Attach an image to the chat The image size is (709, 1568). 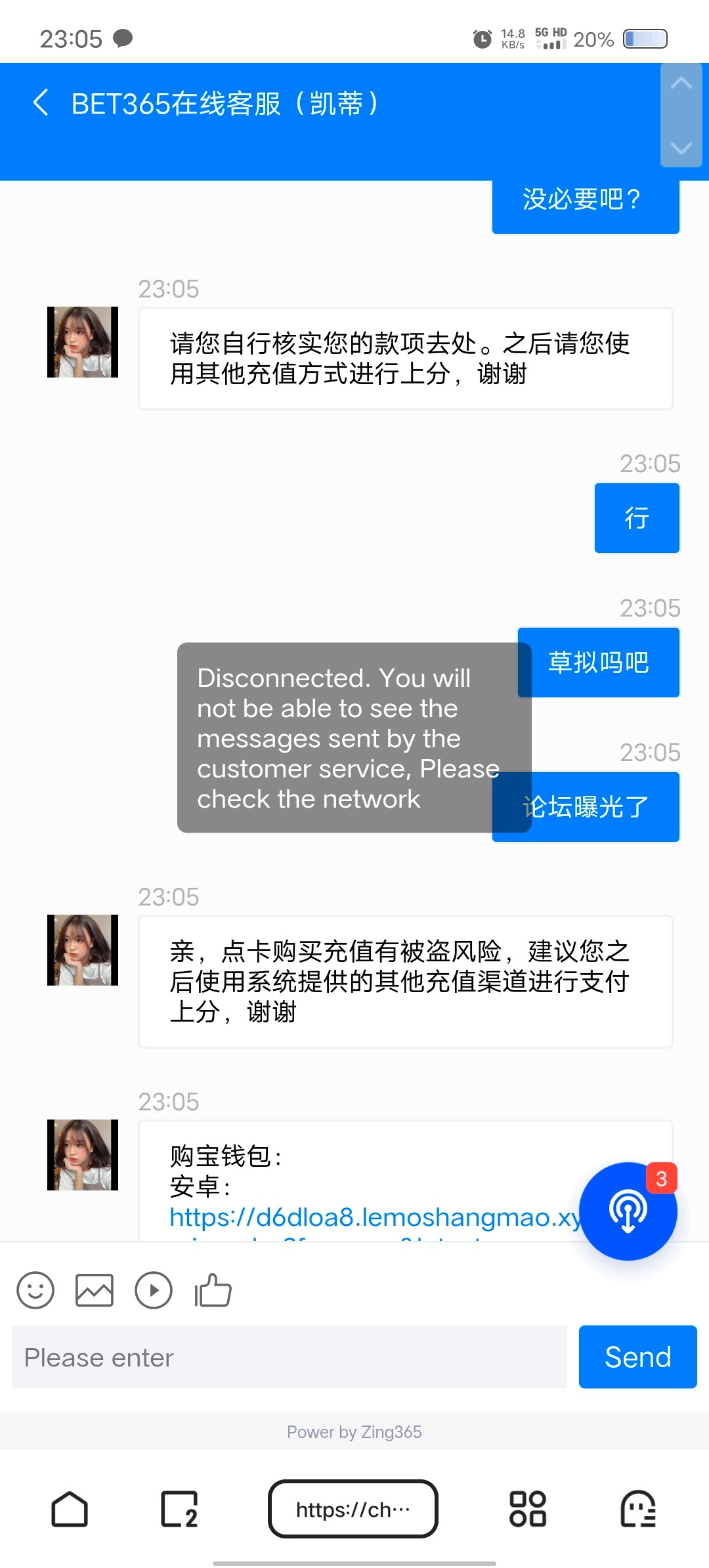pos(95,1290)
